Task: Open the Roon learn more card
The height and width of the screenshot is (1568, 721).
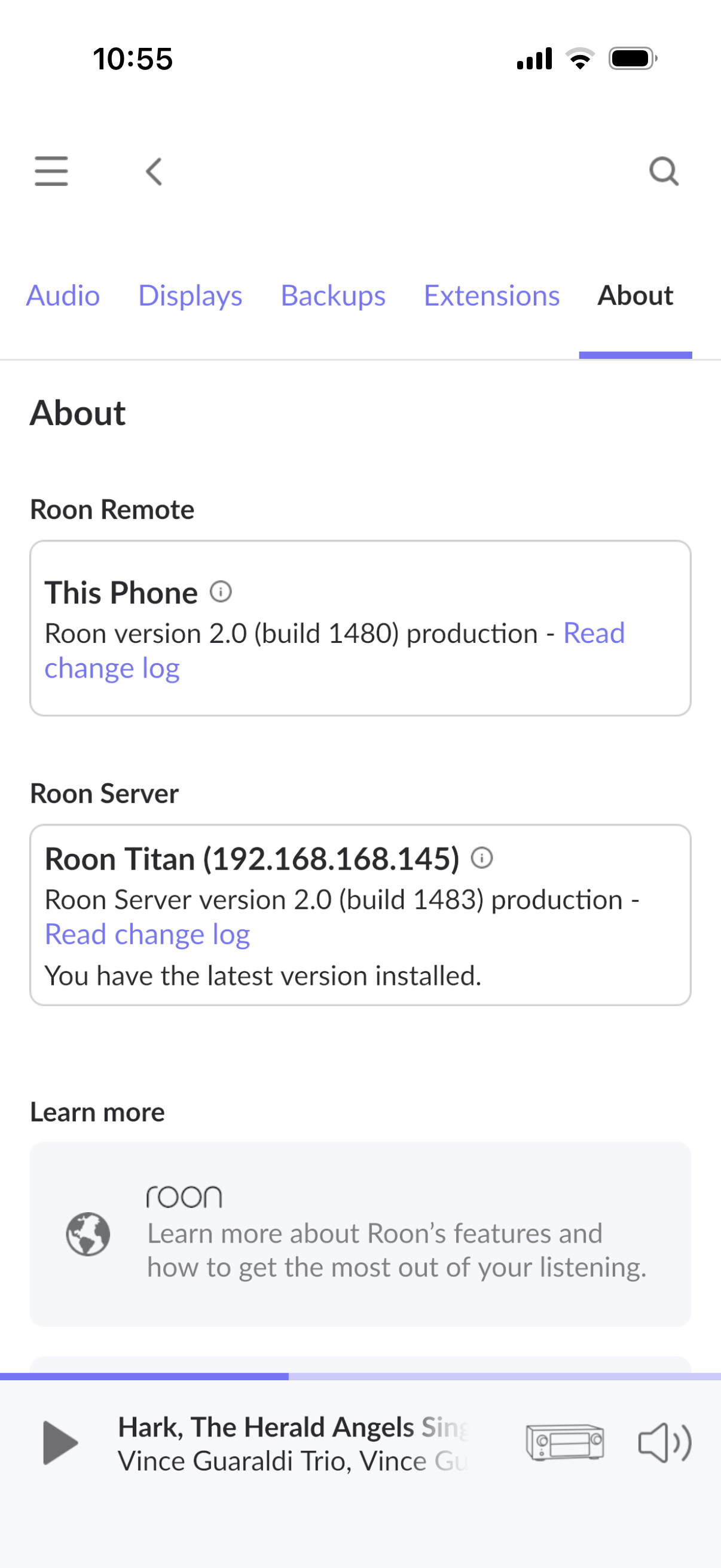Action: click(x=360, y=1234)
